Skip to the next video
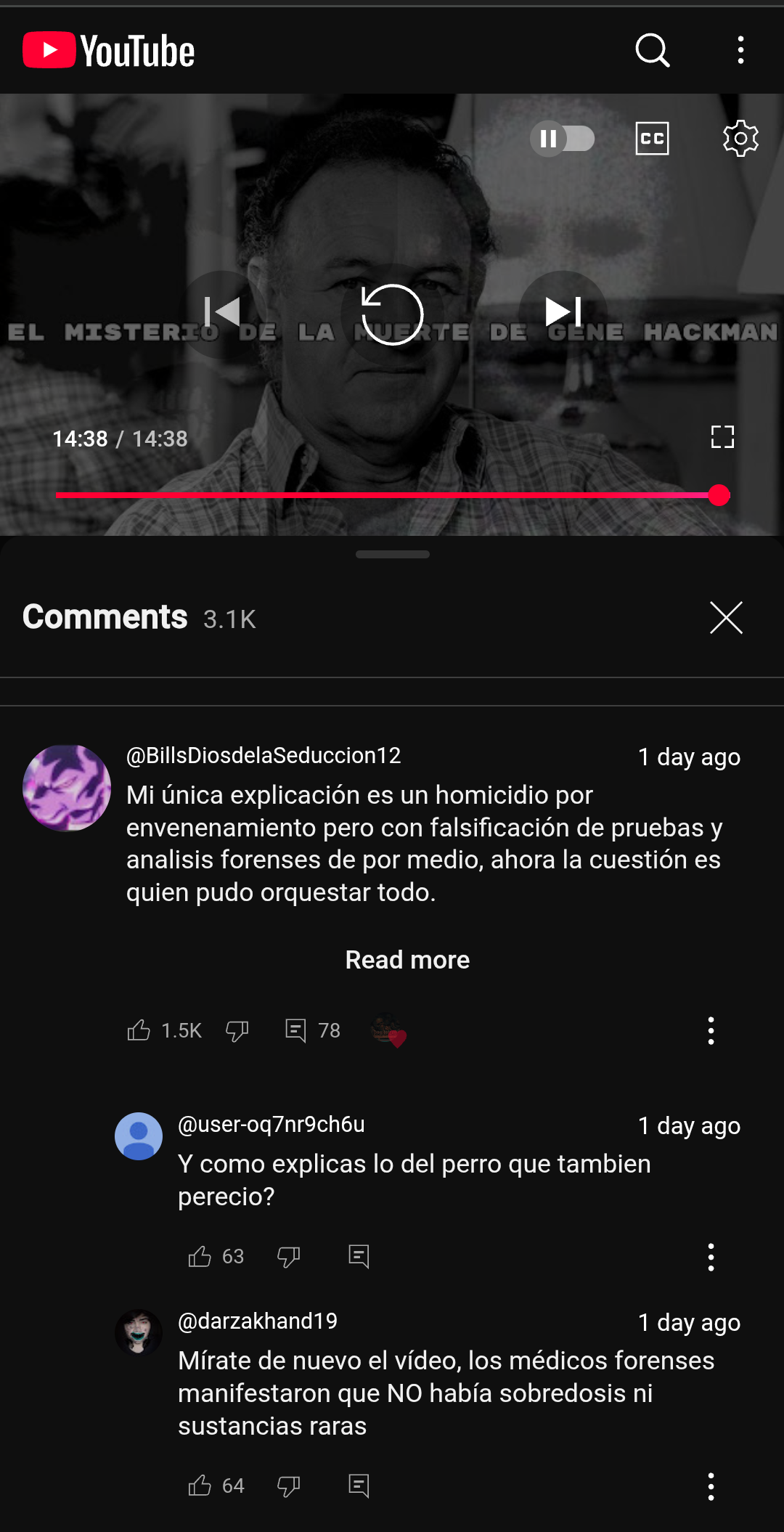This screenshot has width=784, height=1532. [563, 312]
